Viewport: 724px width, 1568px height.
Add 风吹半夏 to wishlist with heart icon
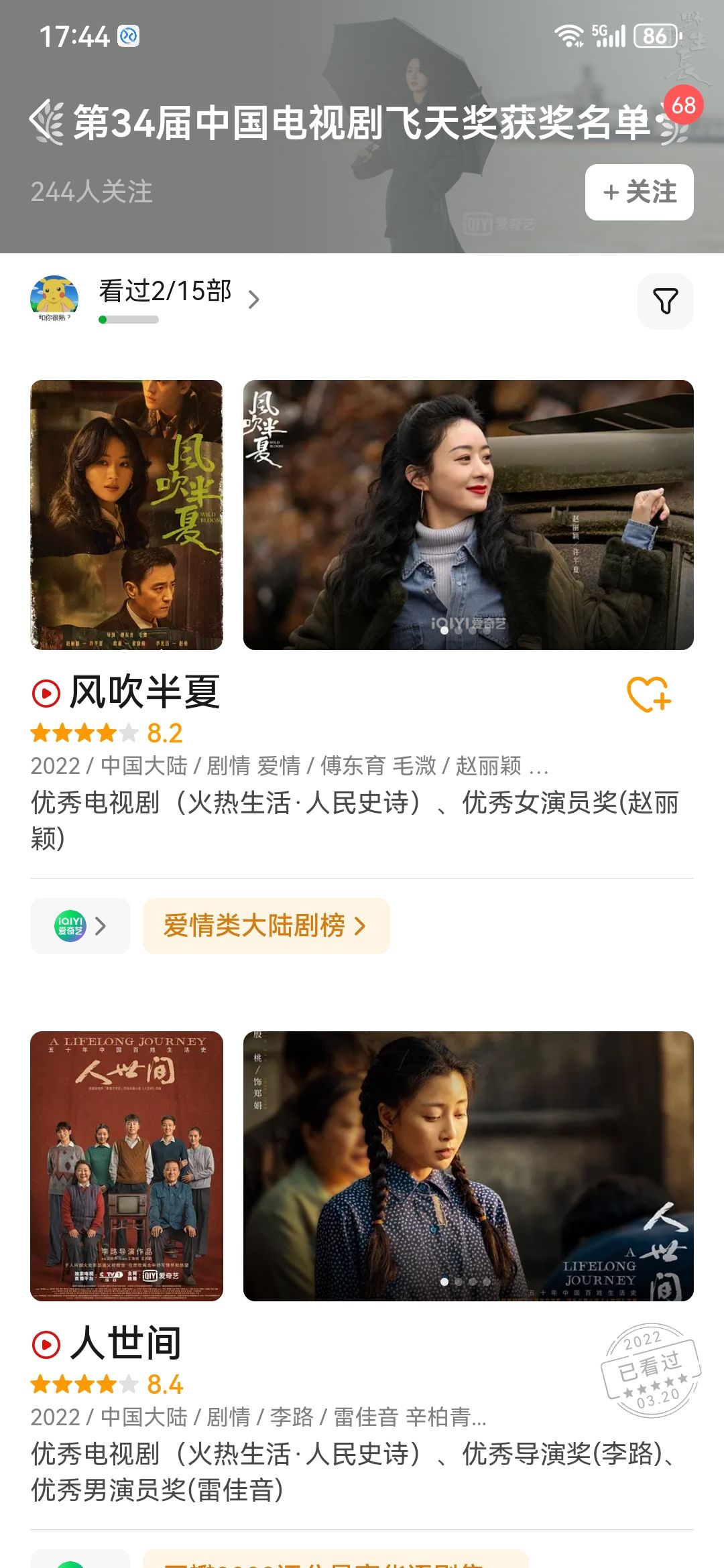648,694
